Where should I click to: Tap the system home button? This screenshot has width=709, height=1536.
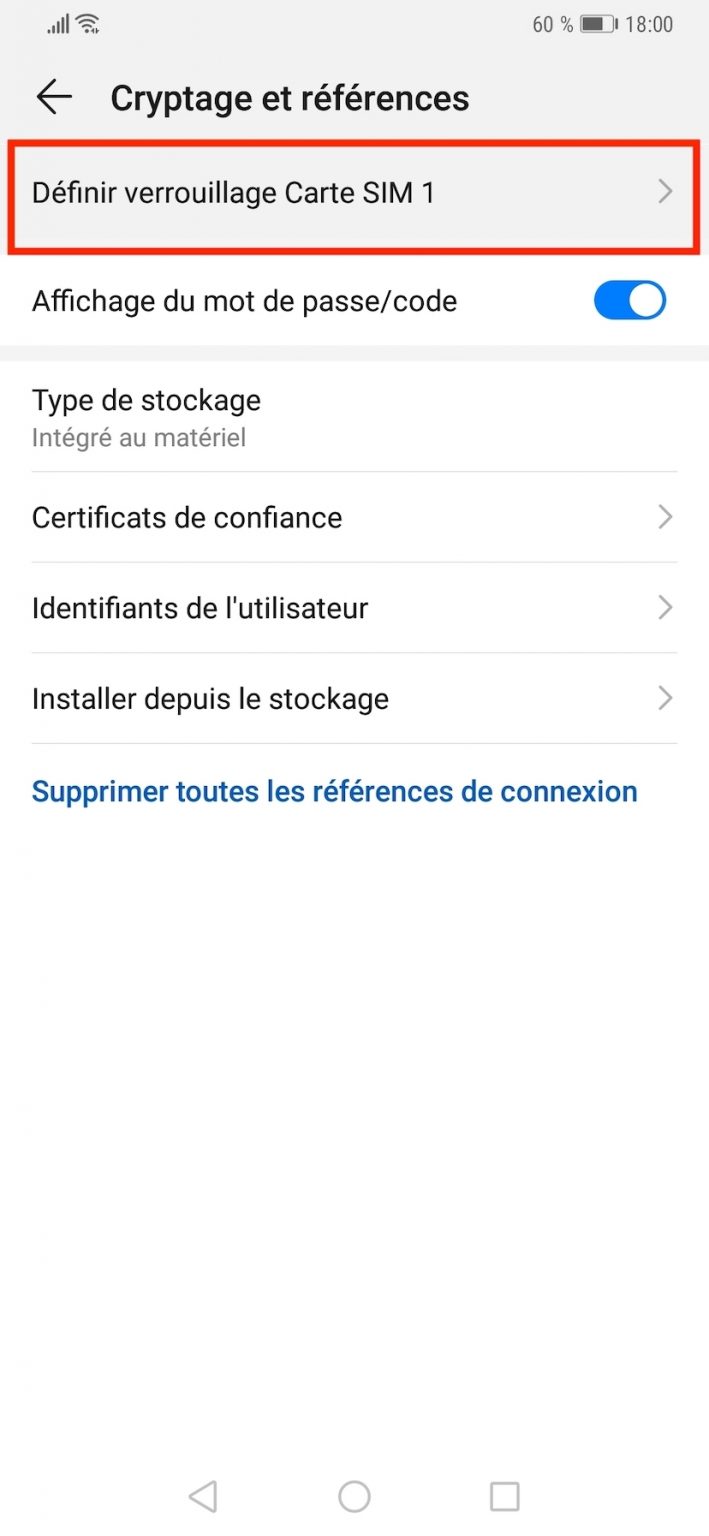pyautogui.click(x=354, y=1496)
